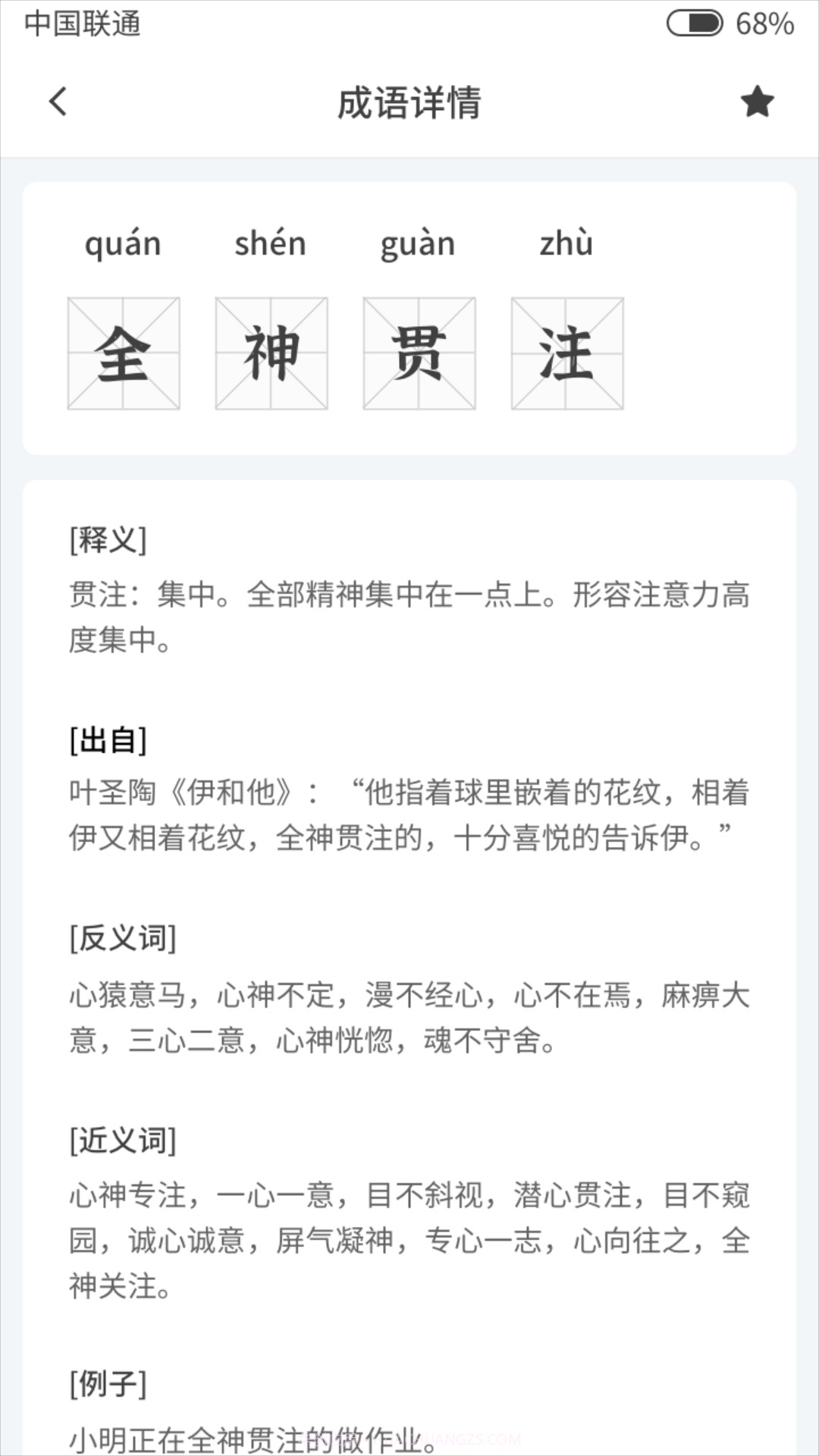Tap the pinyin zhù above its character

click(x=566, y=243)
